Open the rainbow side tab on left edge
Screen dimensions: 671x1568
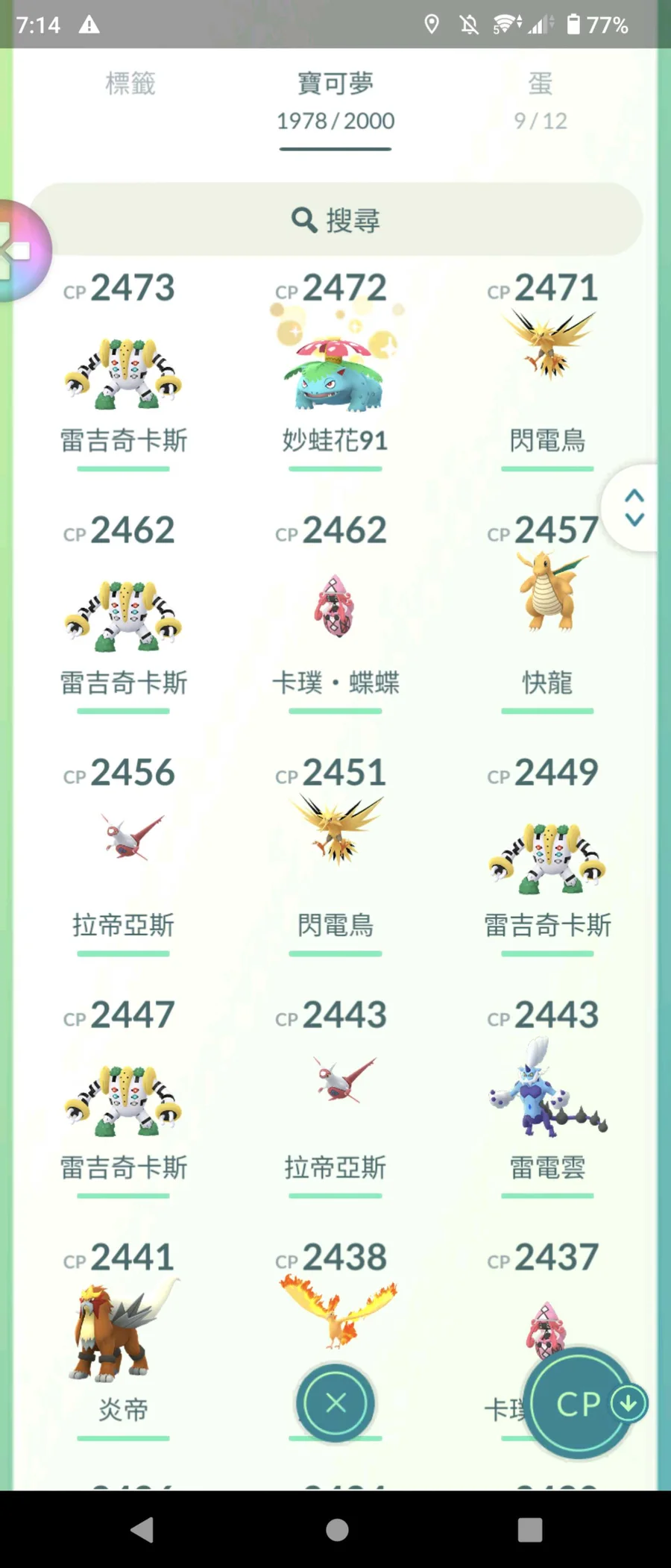coord(19,251)
